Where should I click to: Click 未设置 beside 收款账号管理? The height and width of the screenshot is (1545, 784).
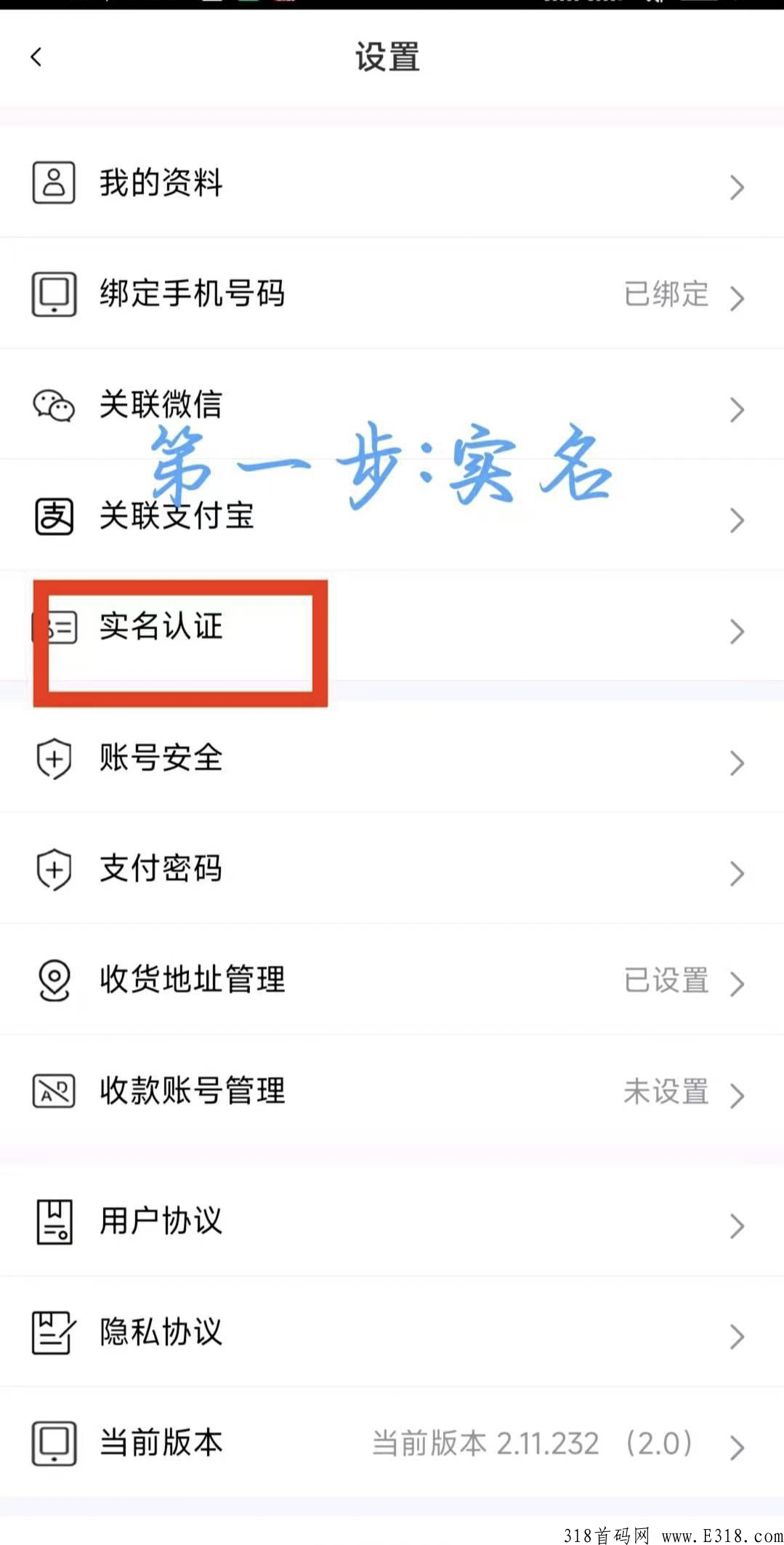666,1090
